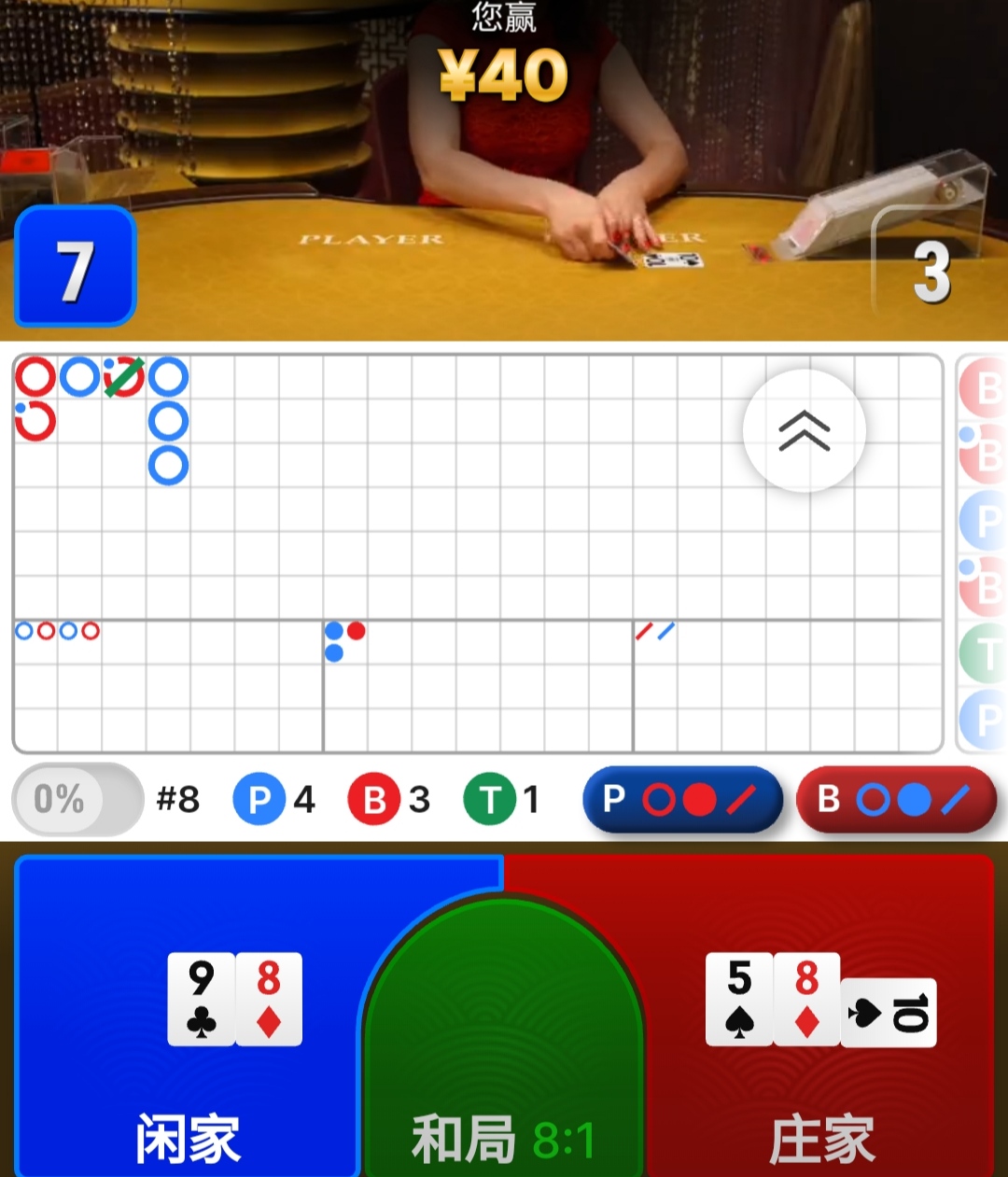Tap the 0% toggle switch

coord(77,799)
